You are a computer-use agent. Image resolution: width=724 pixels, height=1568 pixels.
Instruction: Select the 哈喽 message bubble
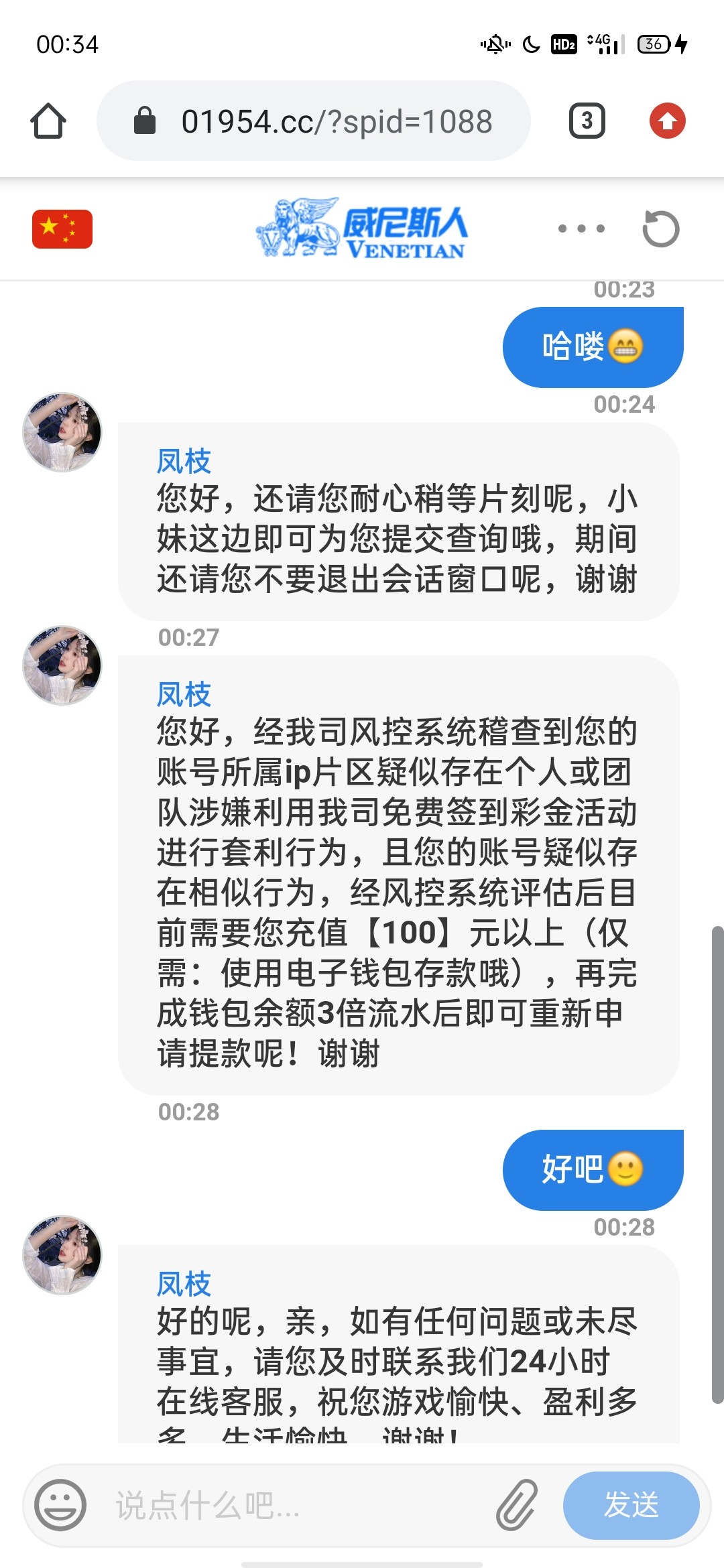click(593, 346)
